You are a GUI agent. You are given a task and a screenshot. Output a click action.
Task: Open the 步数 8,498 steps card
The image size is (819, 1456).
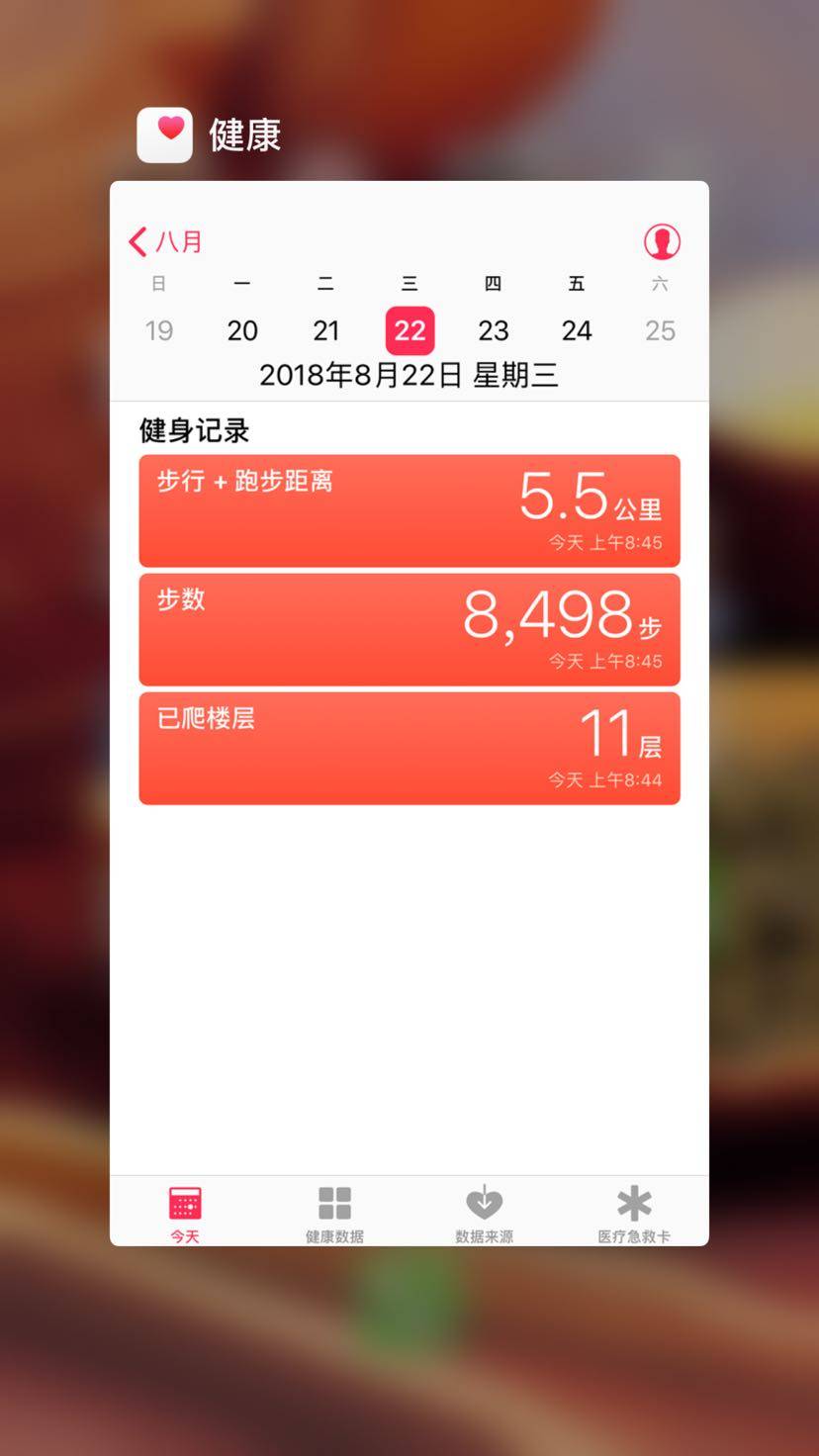[409, 629]
